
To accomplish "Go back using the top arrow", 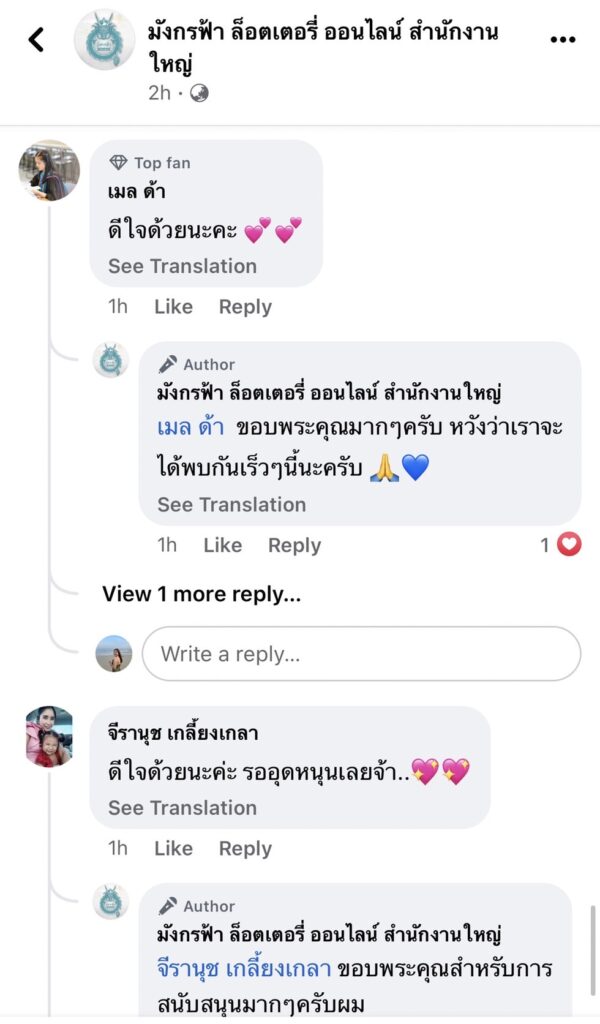I will click(x=36, y=40).
